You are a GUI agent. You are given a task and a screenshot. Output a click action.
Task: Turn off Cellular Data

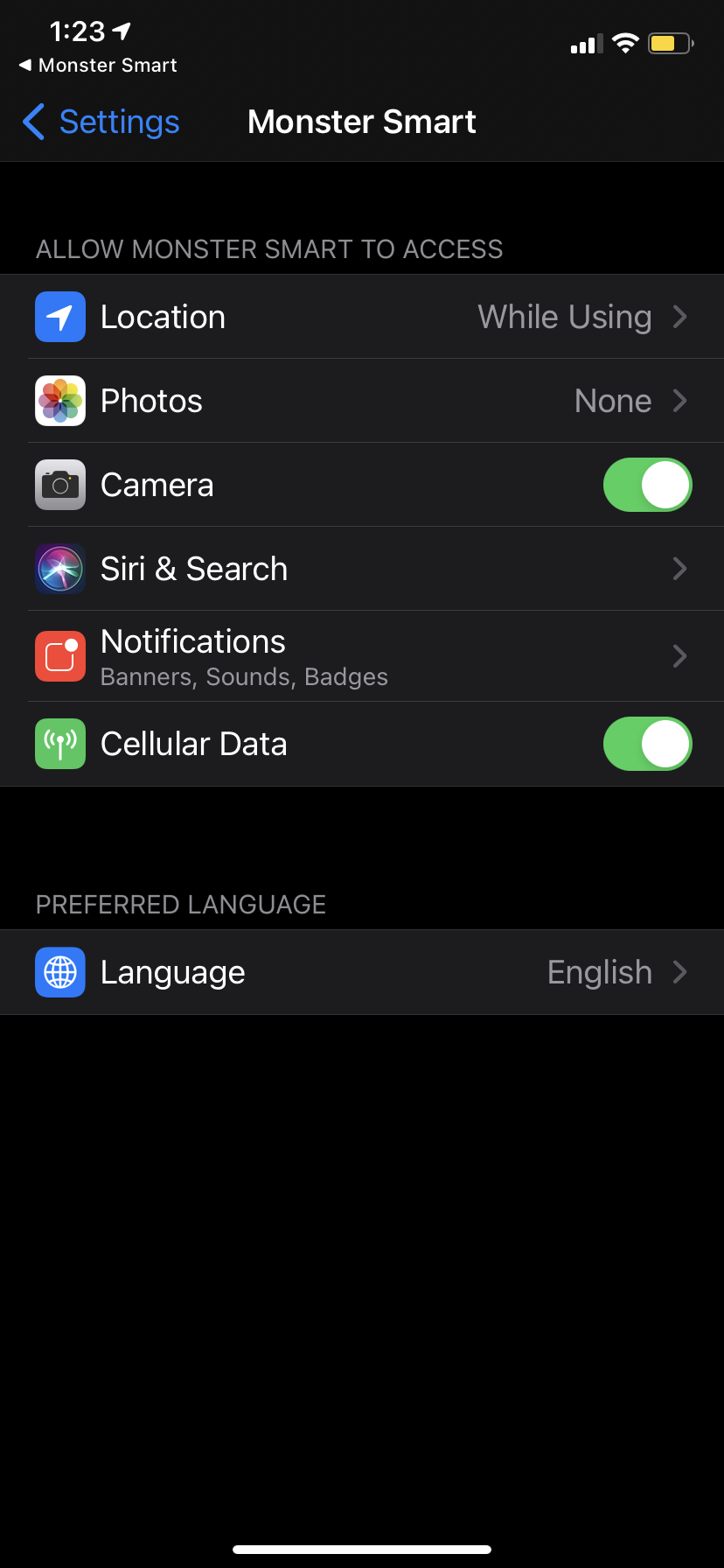[647, 744]
